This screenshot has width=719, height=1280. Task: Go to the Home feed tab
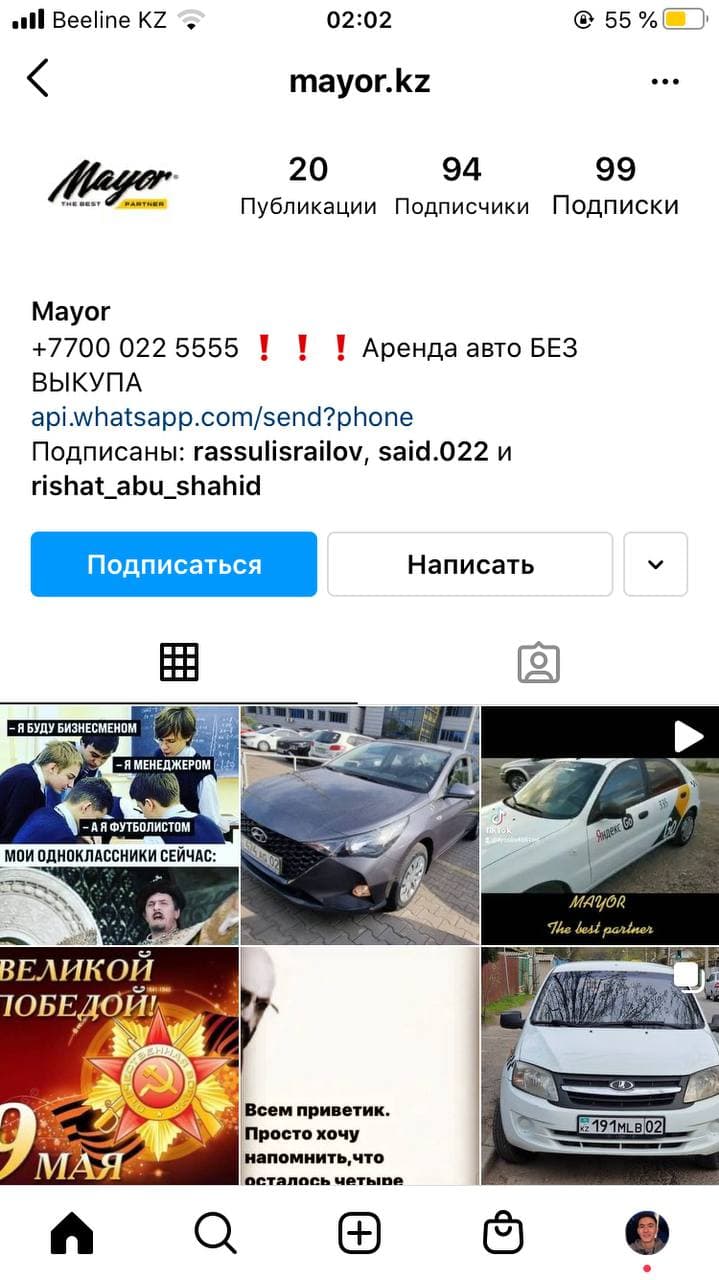point(72,1234)
